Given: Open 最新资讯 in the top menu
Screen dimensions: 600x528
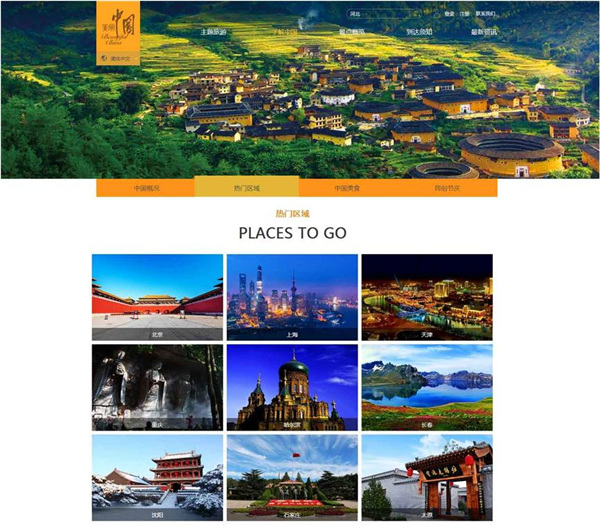Looking at the screenshot, I should [x=483, y=32].
